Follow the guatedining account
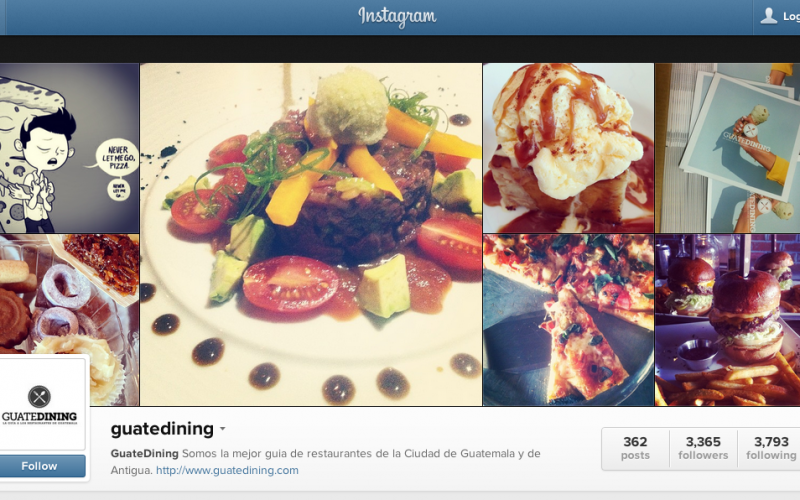Screen dimensions: 800x500 coord(40,466)
